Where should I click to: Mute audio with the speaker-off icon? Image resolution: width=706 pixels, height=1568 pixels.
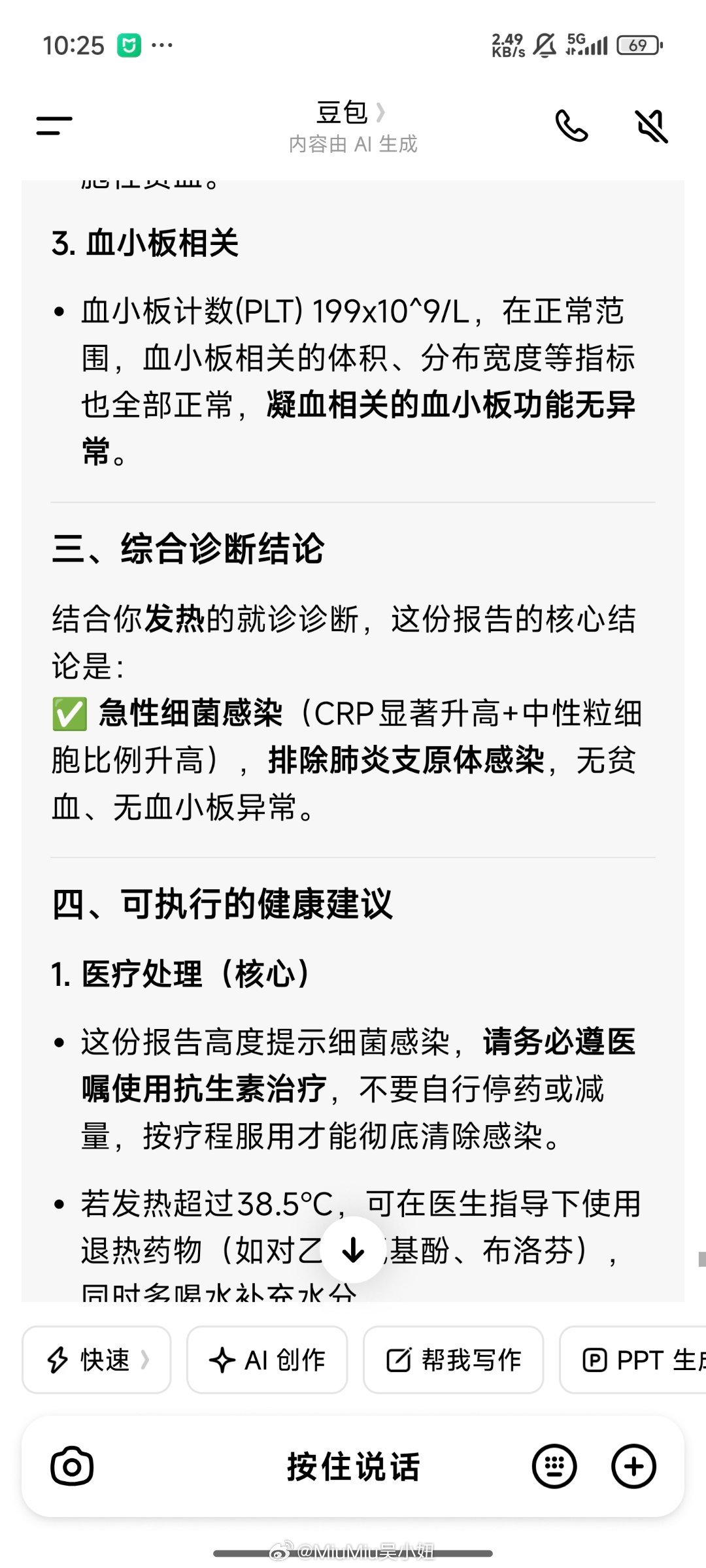pyautogui.click(x=652, y=126)
